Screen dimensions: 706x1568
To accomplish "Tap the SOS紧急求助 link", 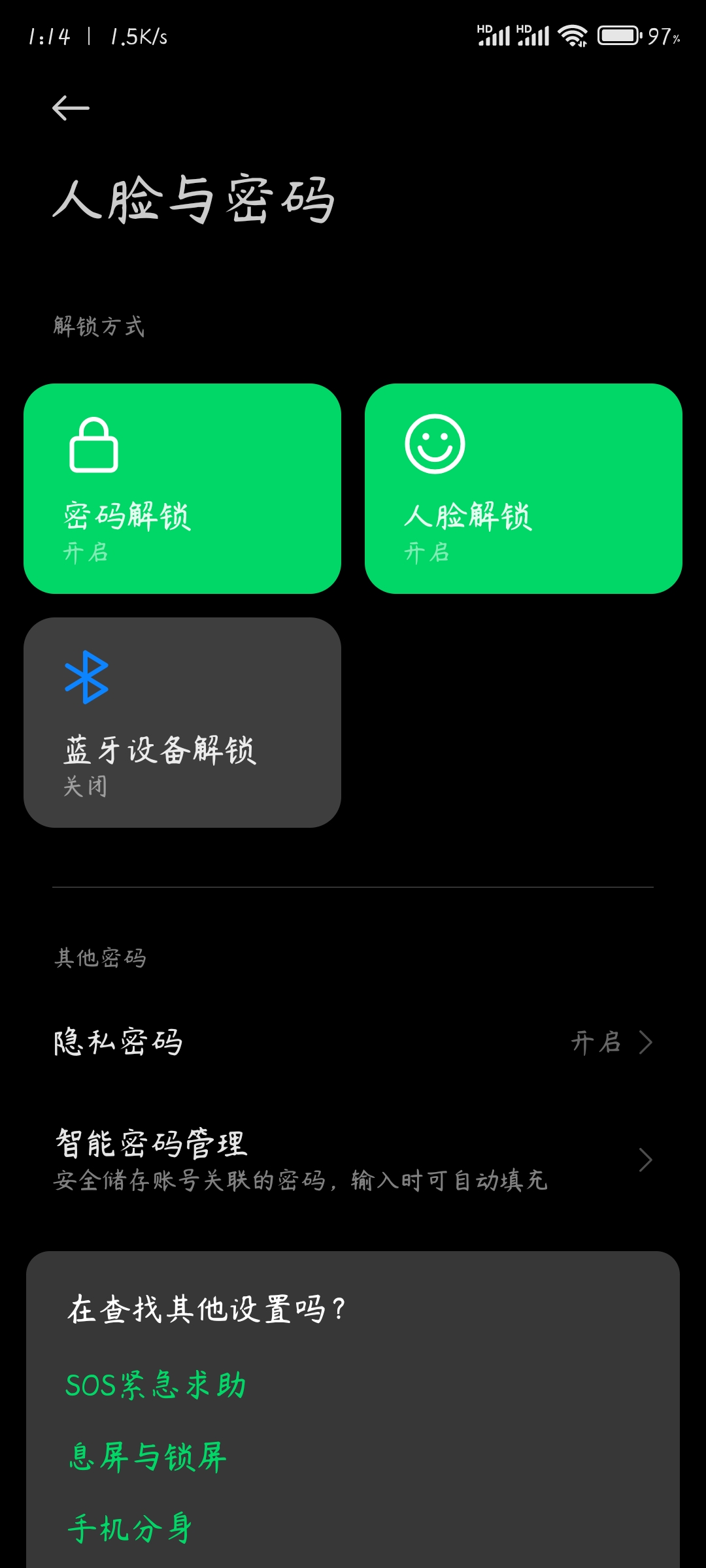I will point(156,1385).
